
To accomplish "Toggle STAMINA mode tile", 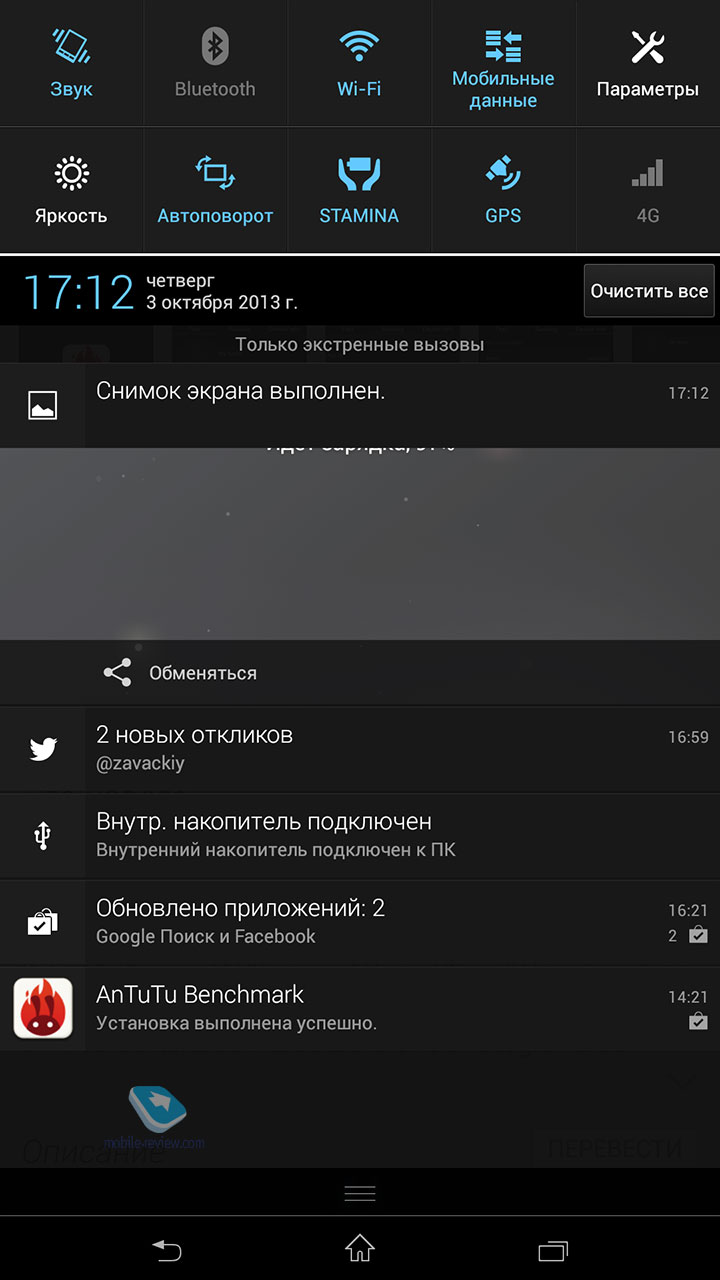I will [x=359, y=190].
